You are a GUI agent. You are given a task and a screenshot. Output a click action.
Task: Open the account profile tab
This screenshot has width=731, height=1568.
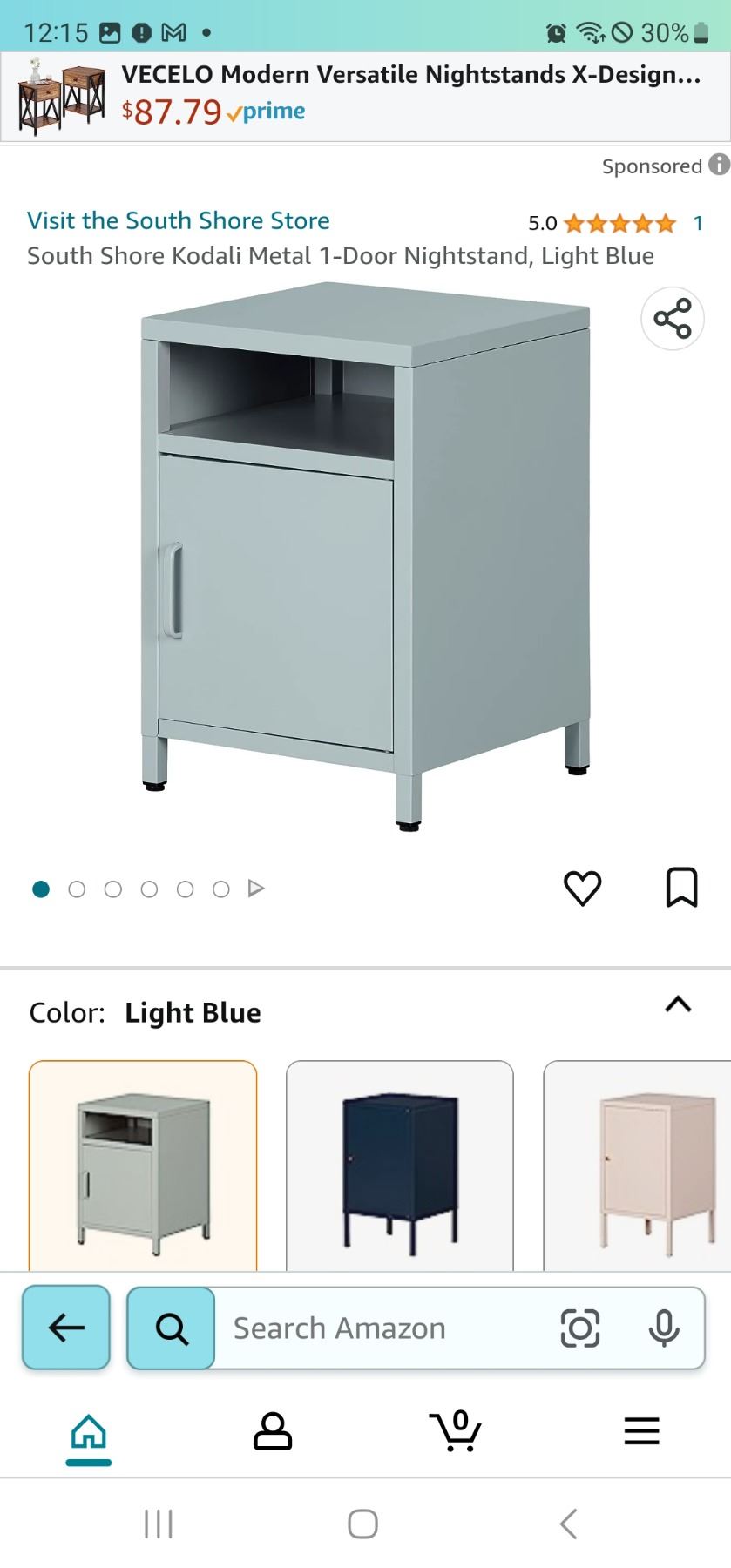[272, 1431]
